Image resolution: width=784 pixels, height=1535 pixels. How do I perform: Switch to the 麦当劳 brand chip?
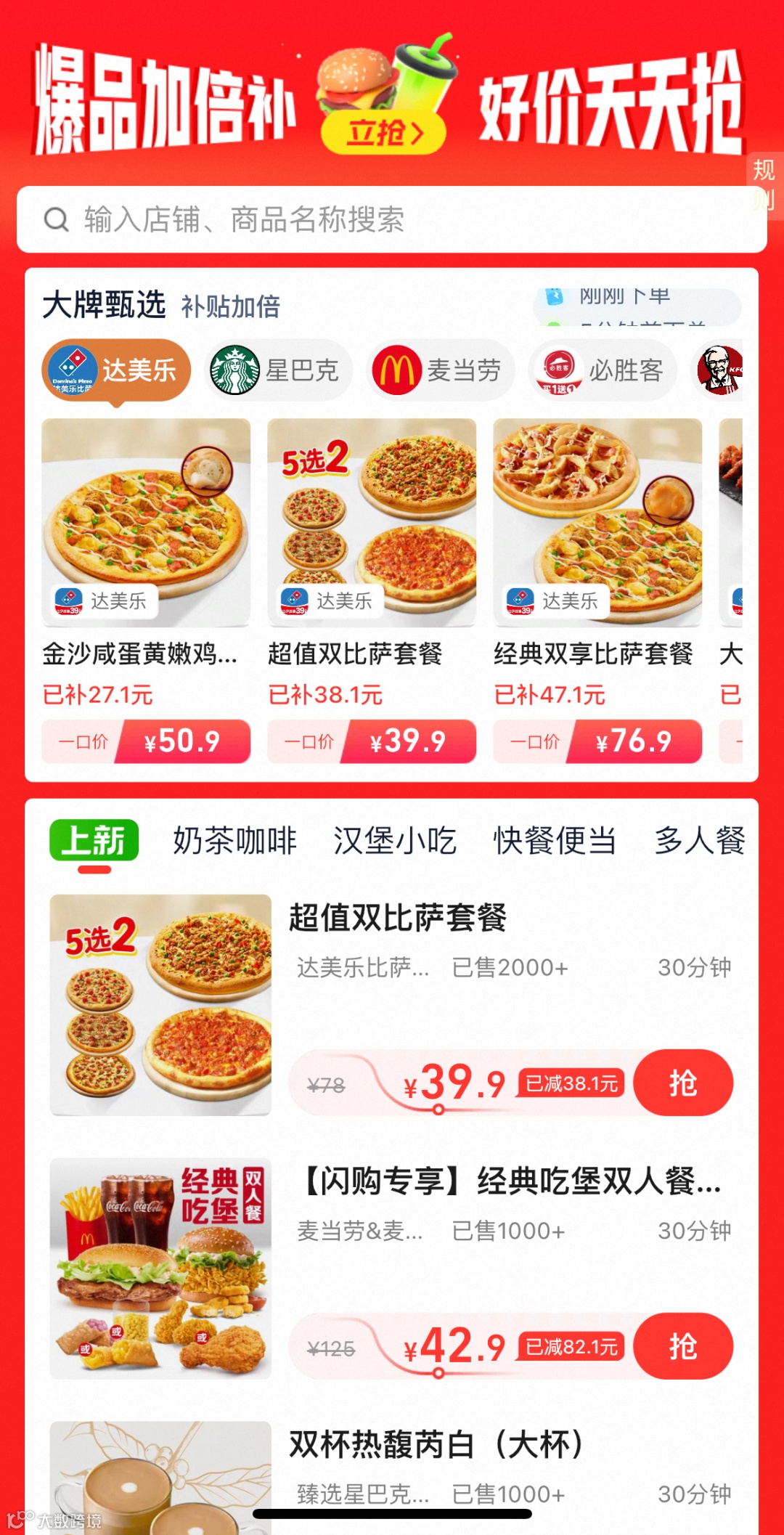click(440, 370)
